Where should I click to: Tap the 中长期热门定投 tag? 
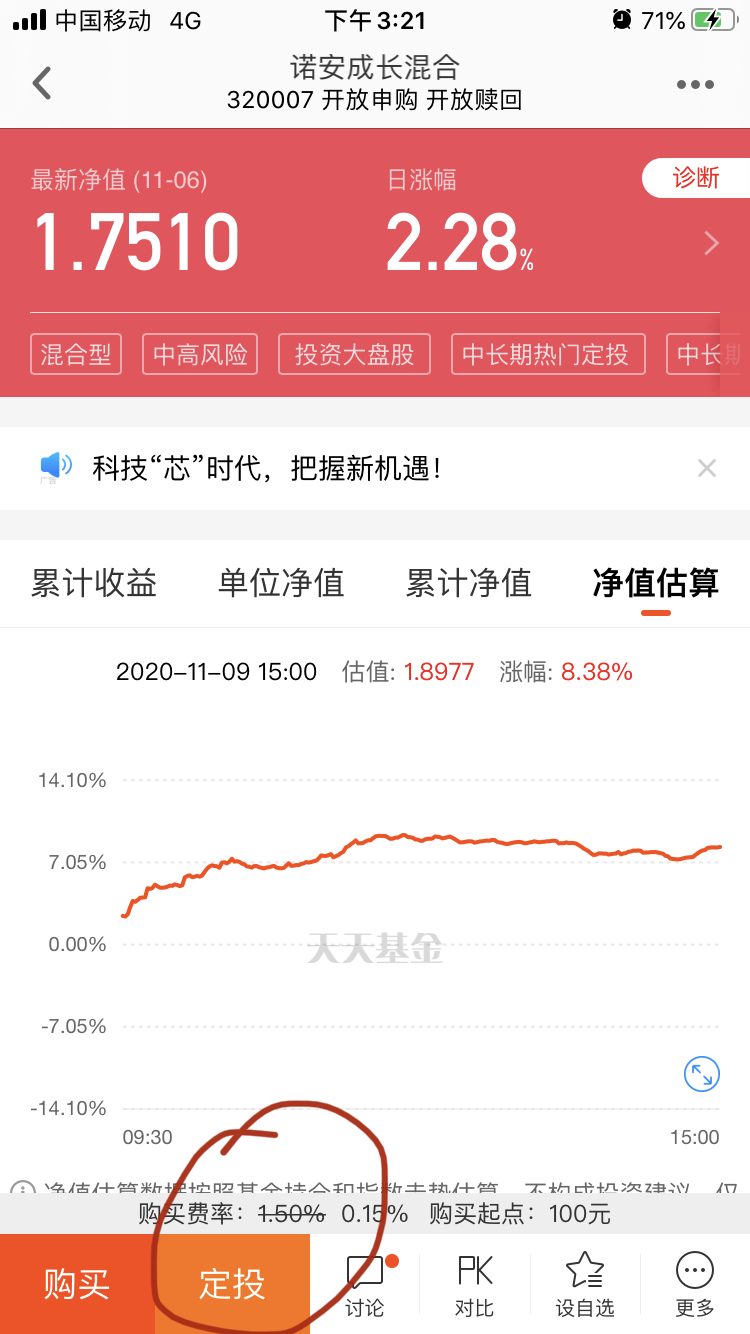point(547,354)
